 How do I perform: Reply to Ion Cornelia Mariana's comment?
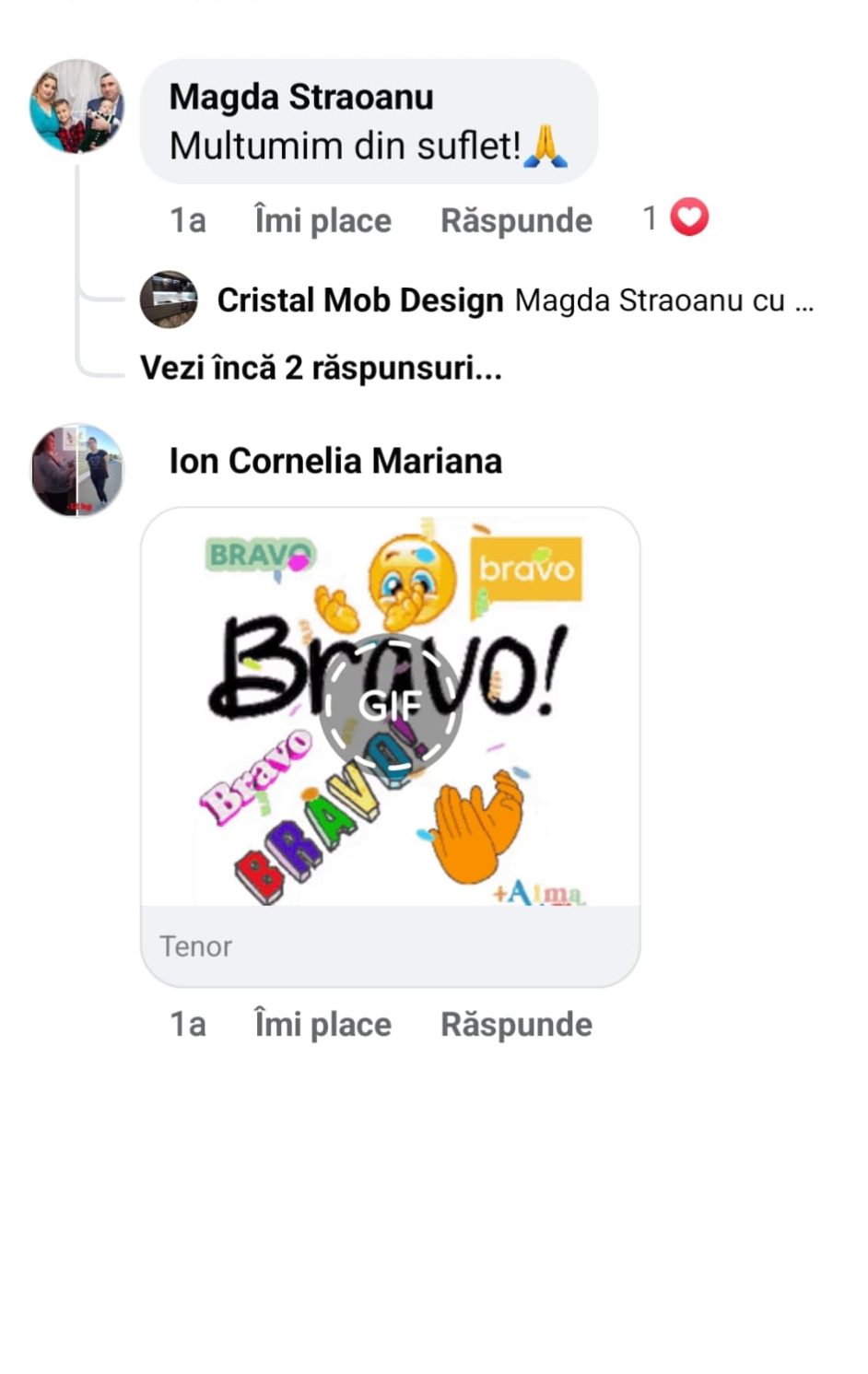(516, 1025)
